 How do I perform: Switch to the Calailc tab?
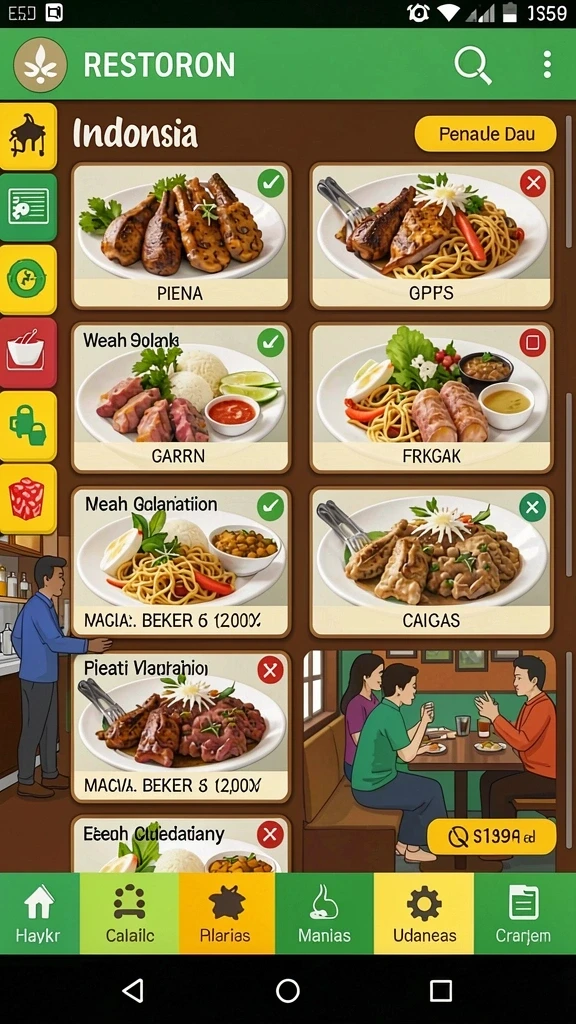129,914
